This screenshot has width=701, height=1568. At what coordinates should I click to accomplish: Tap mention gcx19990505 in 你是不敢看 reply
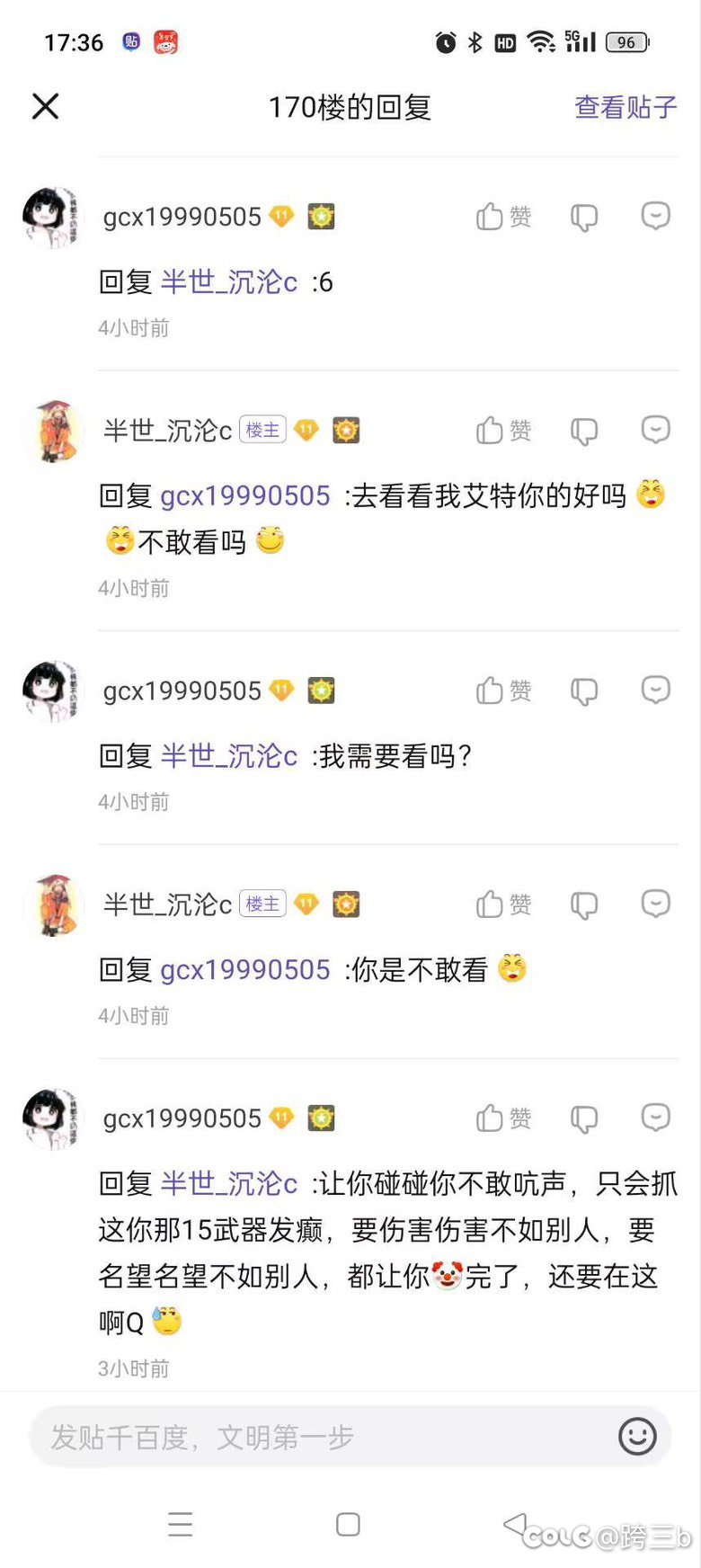point(245,970)
